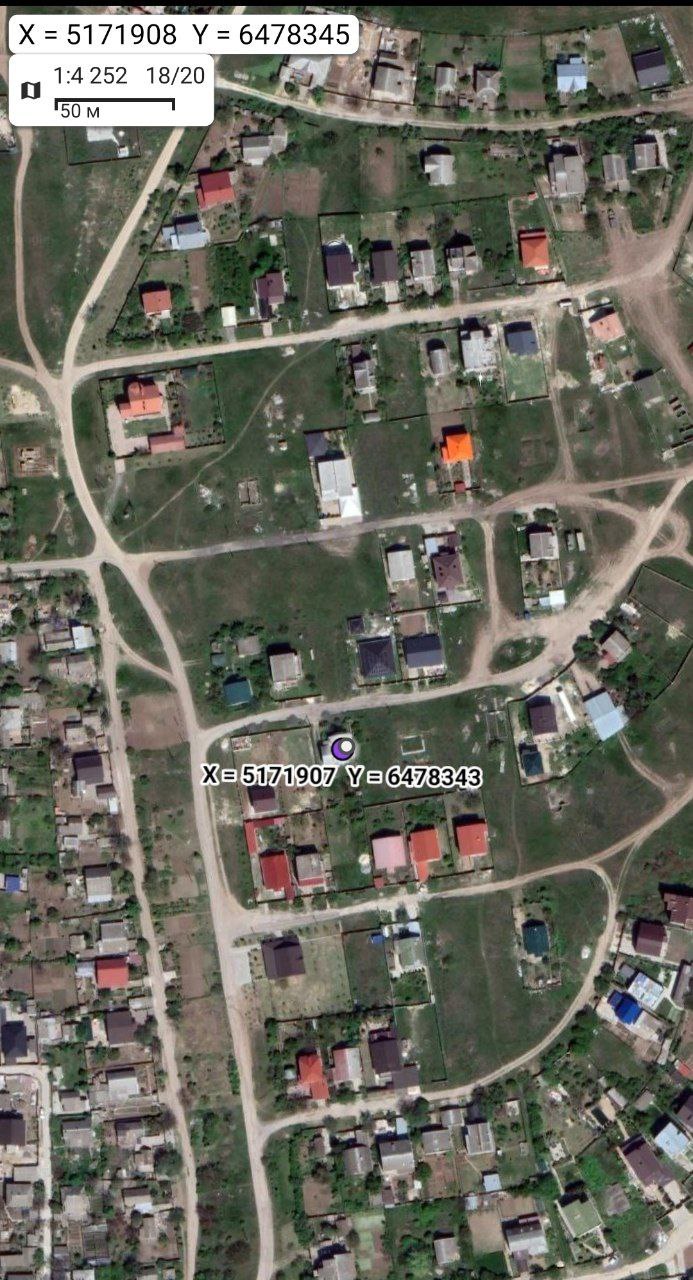Open the top coordinates box X = 5171908
Image resolution: width=693 pixels, height=1280 pixels.
tap(184, 35)
